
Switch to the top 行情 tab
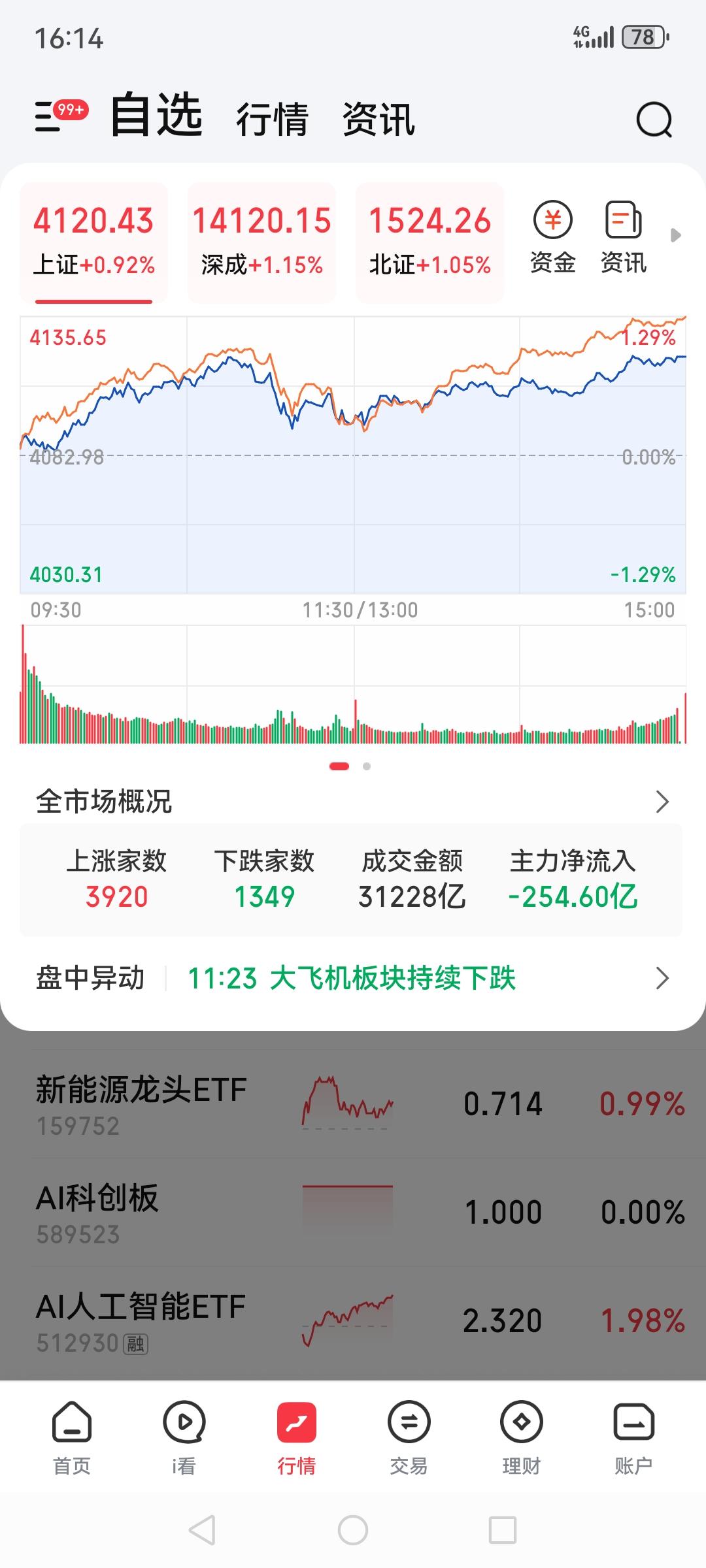(x=272, y=120)
